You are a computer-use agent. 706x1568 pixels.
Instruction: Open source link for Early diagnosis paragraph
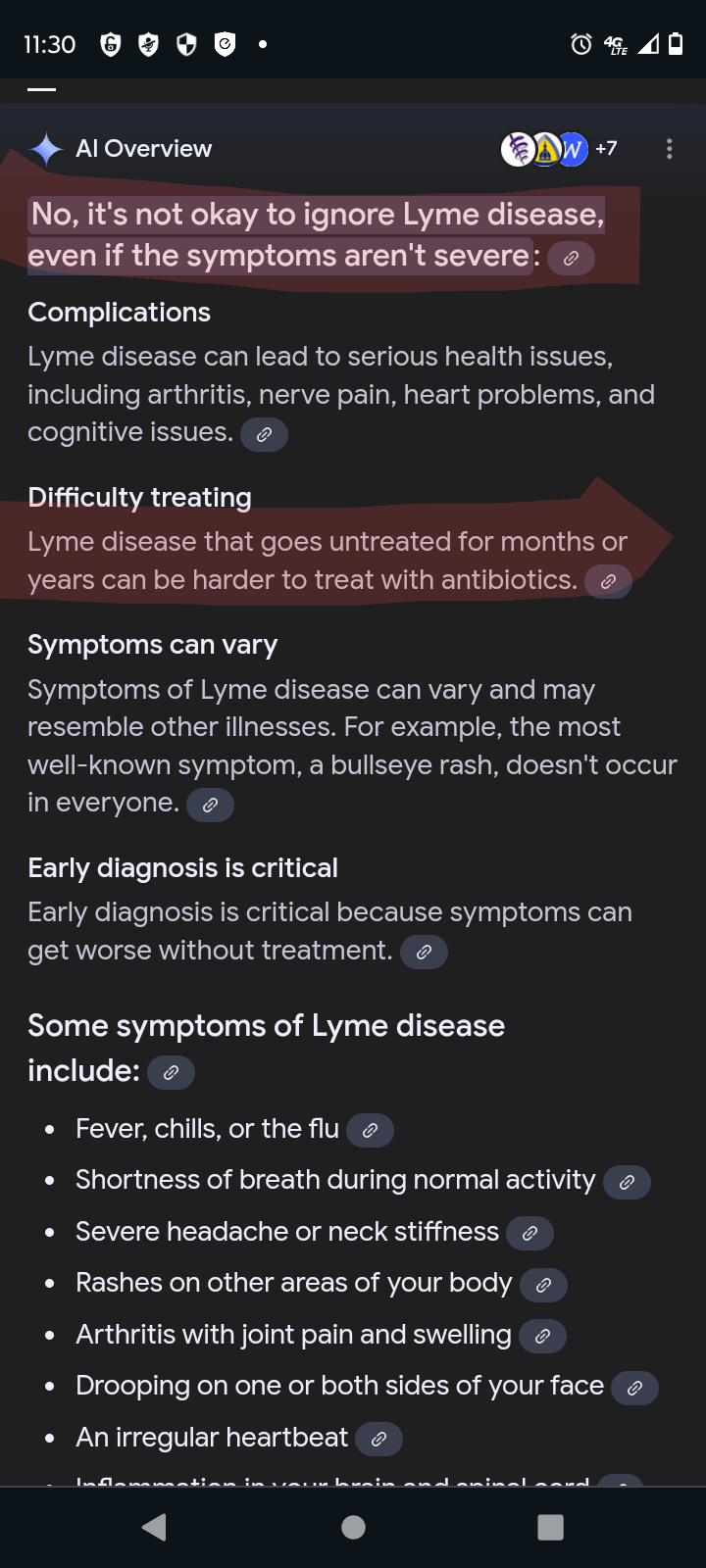tap(424, 953)
